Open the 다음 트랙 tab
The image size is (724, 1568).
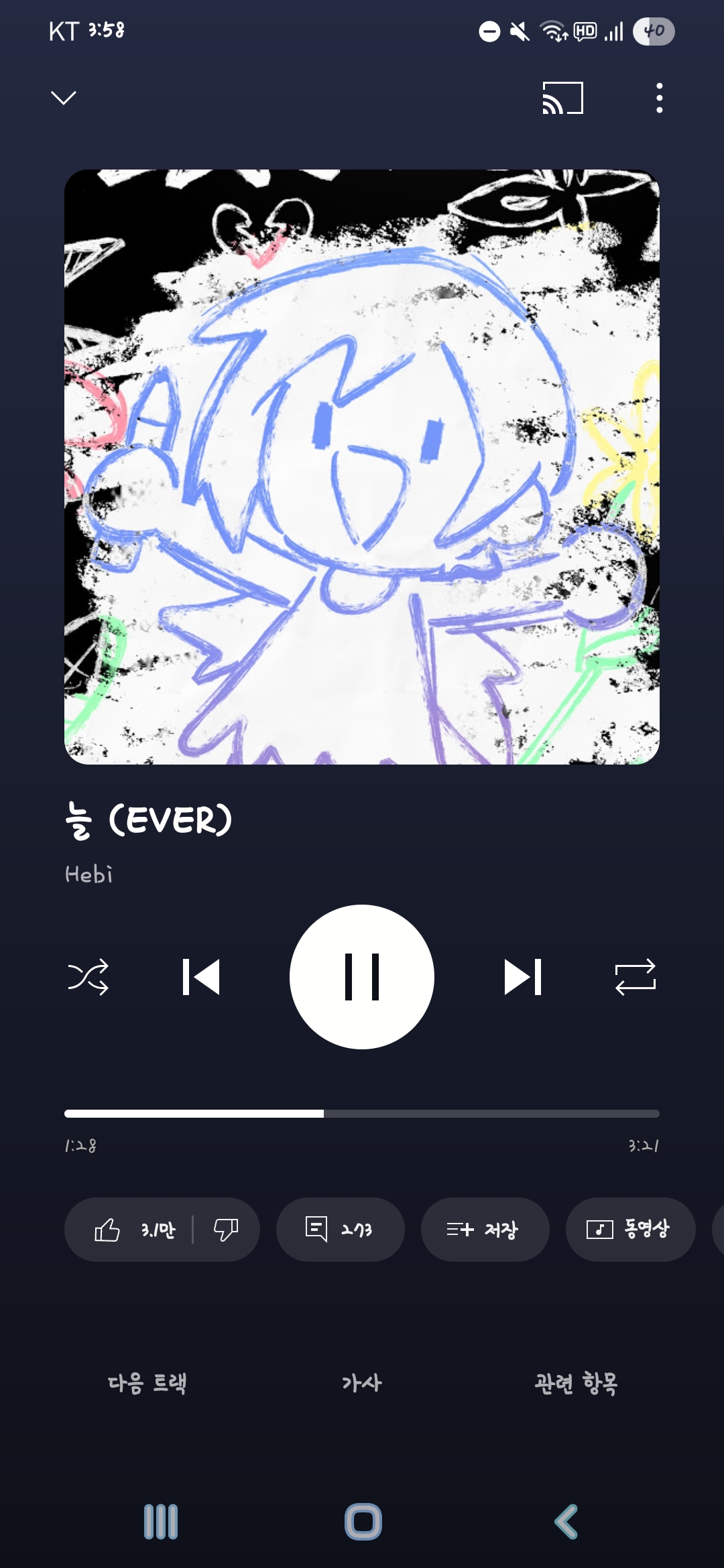(x=147, y=1382)
